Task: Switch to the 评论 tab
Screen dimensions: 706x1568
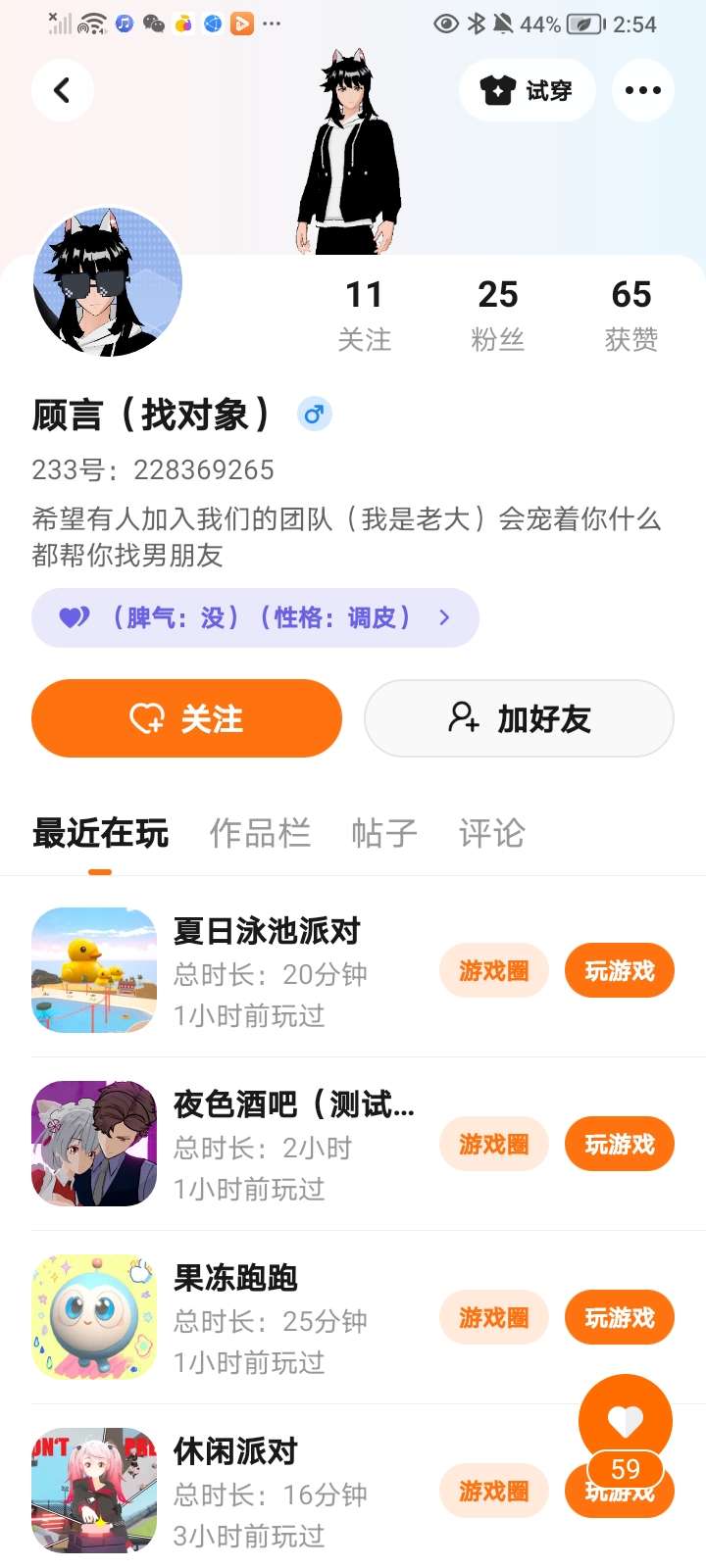Action: (x=492, y=833)
